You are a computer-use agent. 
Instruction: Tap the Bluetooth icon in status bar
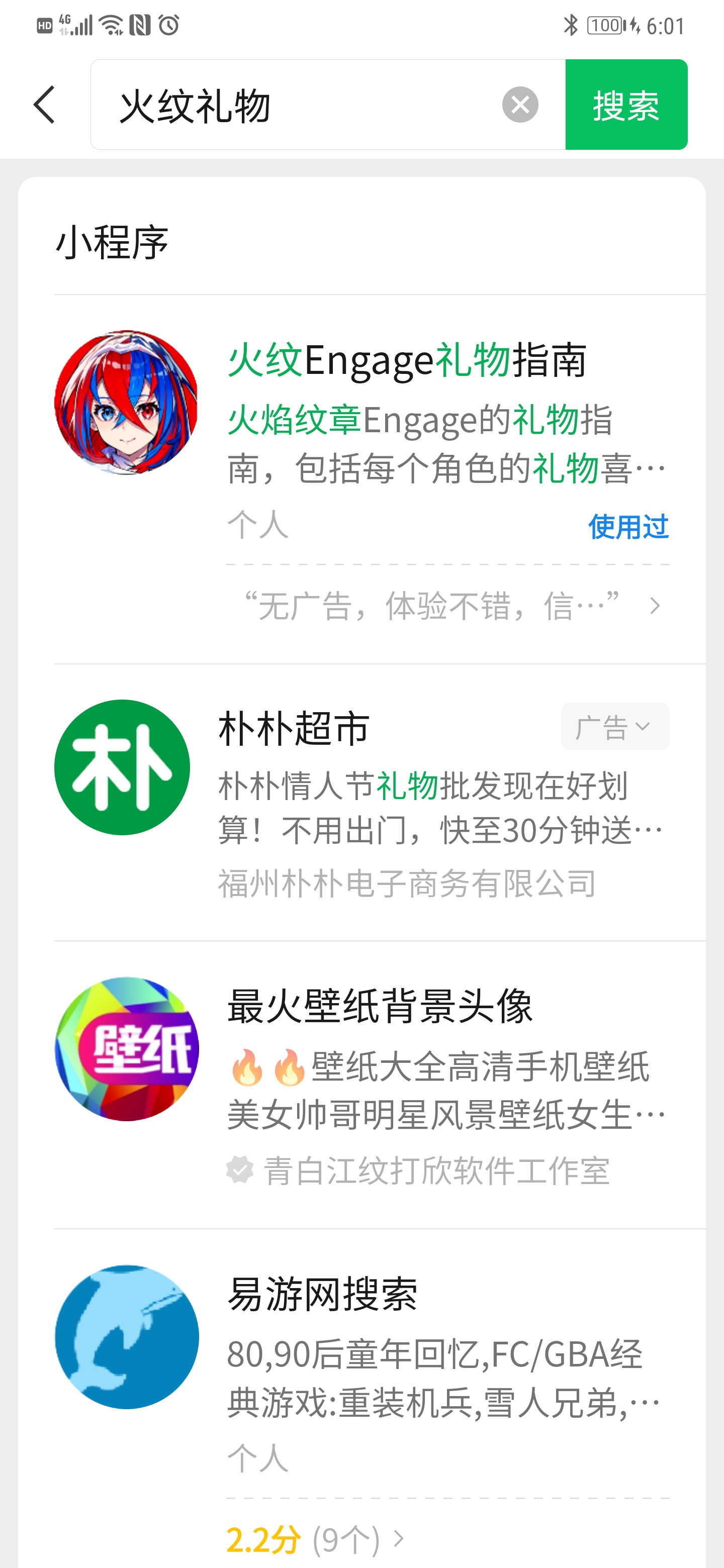[571, 25]
